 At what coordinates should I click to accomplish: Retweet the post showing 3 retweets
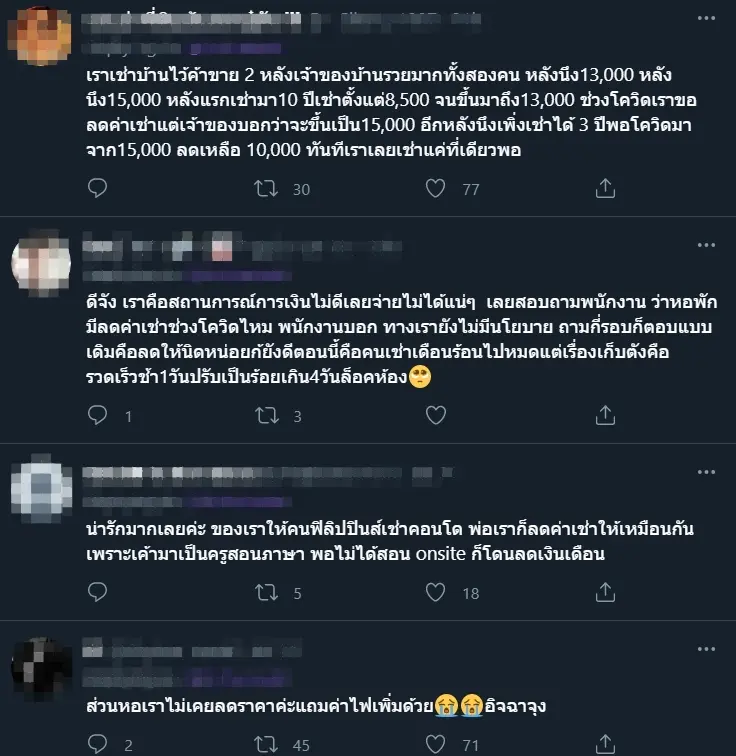267,414
